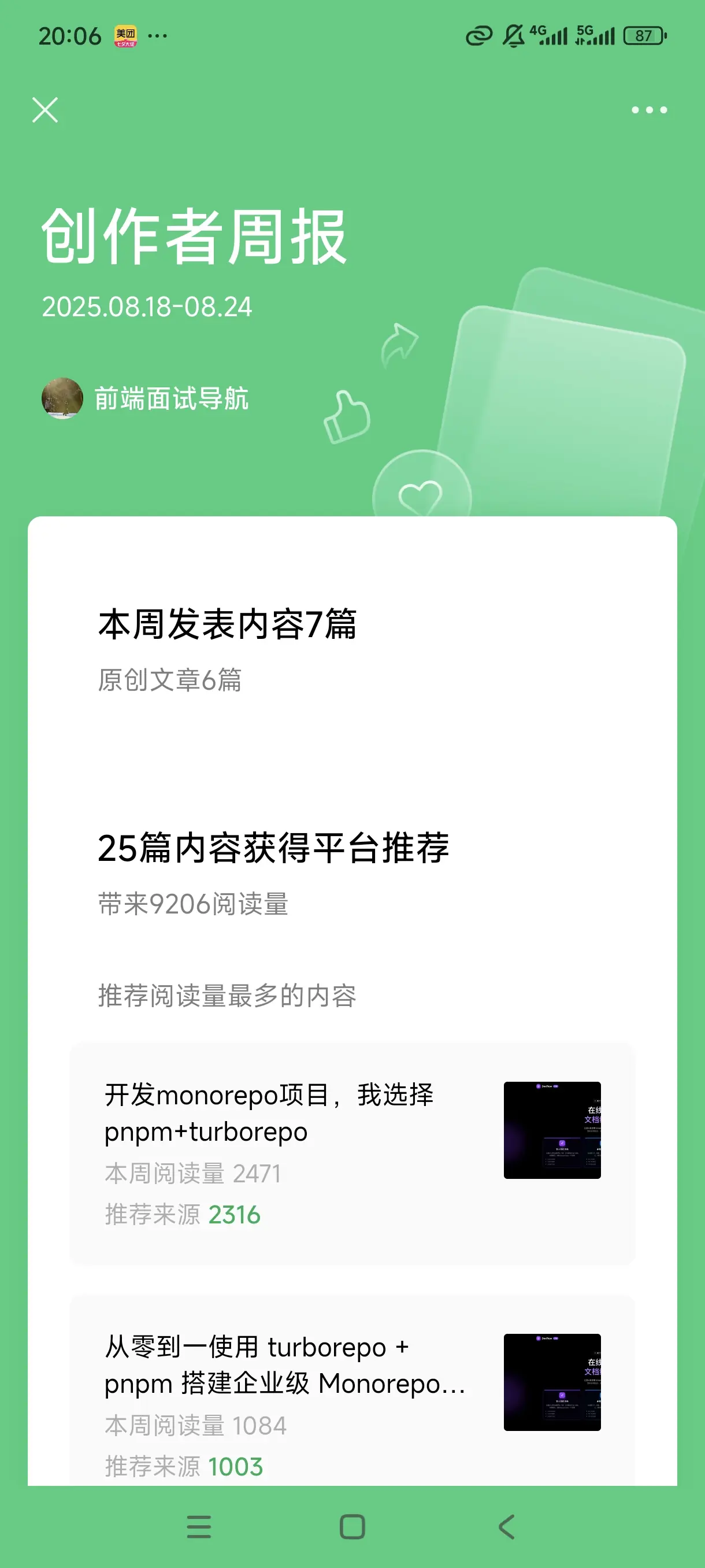The height and width of the screenshot is (1568, 705).
Task: Open the three-dot overflow menu
Action: (649, 110)
